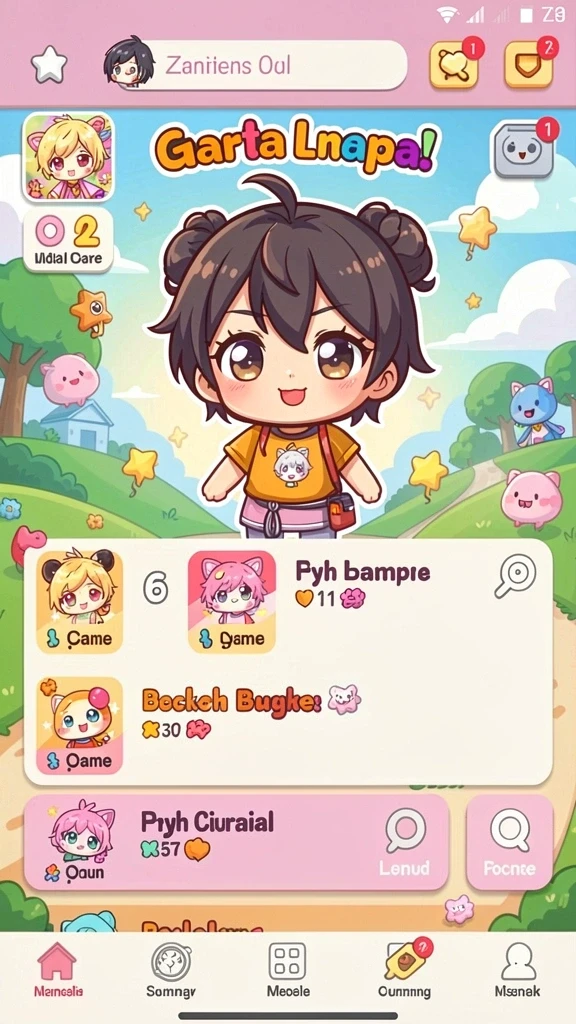This screenshot has height=1024, width=576.
Task: Switch to the Msanak profile tab
Action: point(517,970)
